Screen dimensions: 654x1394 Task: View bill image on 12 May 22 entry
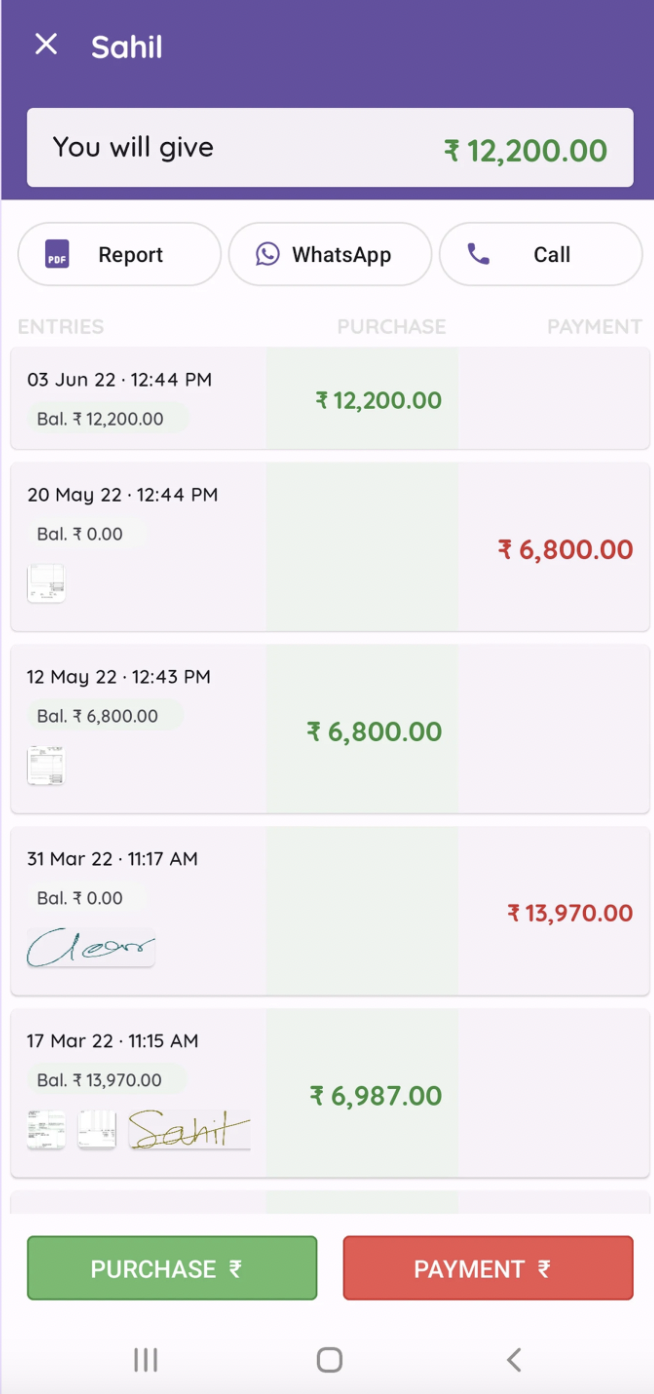[46, 765]
